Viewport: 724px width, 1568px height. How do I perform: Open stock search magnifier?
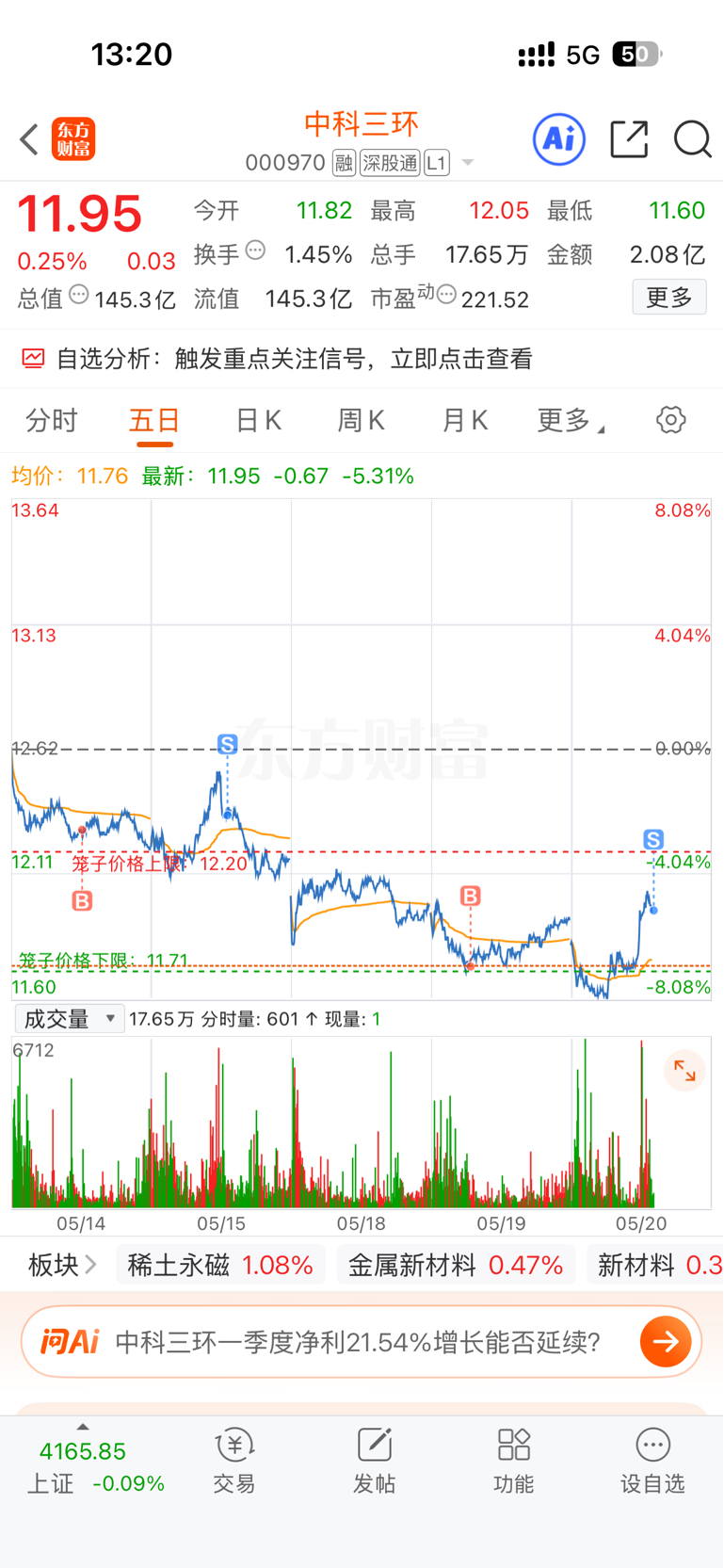pyautogui.click(x=692, y=139)
